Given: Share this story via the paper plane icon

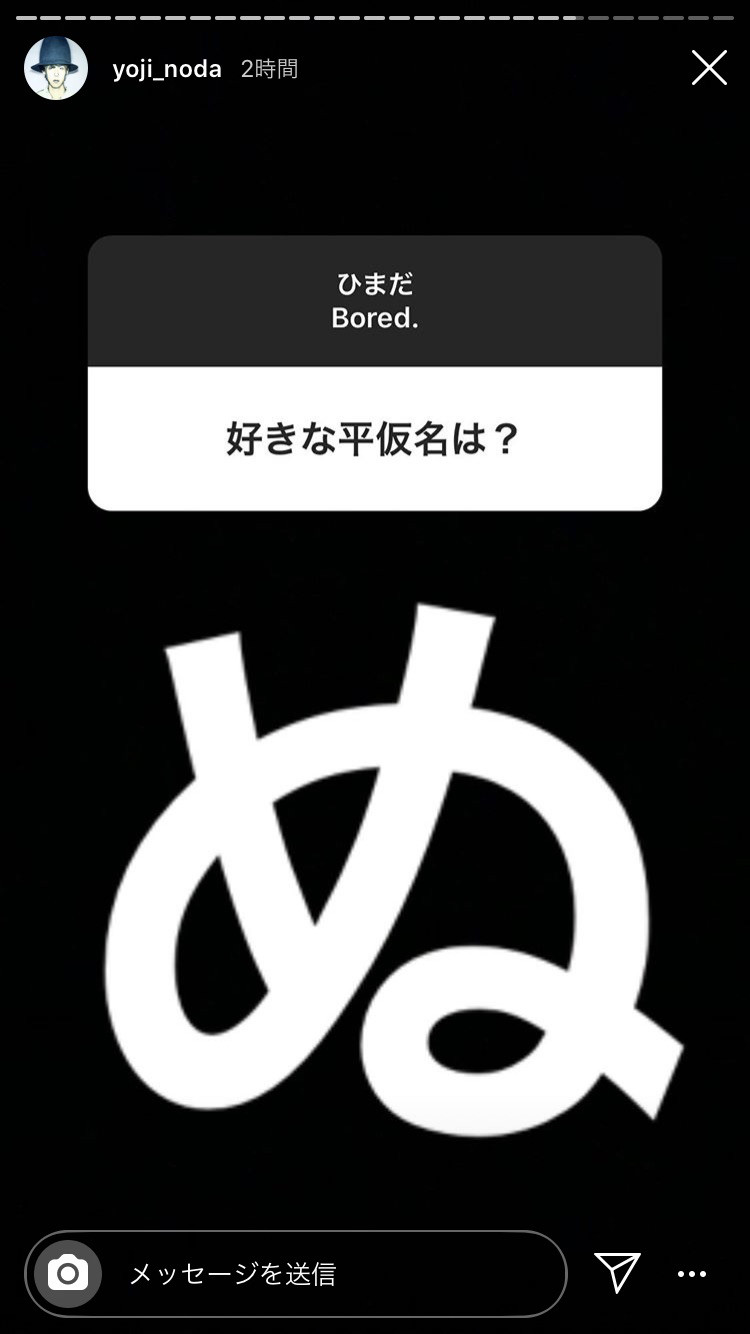Looking at the screenshot, I should tap(617, 1272).
